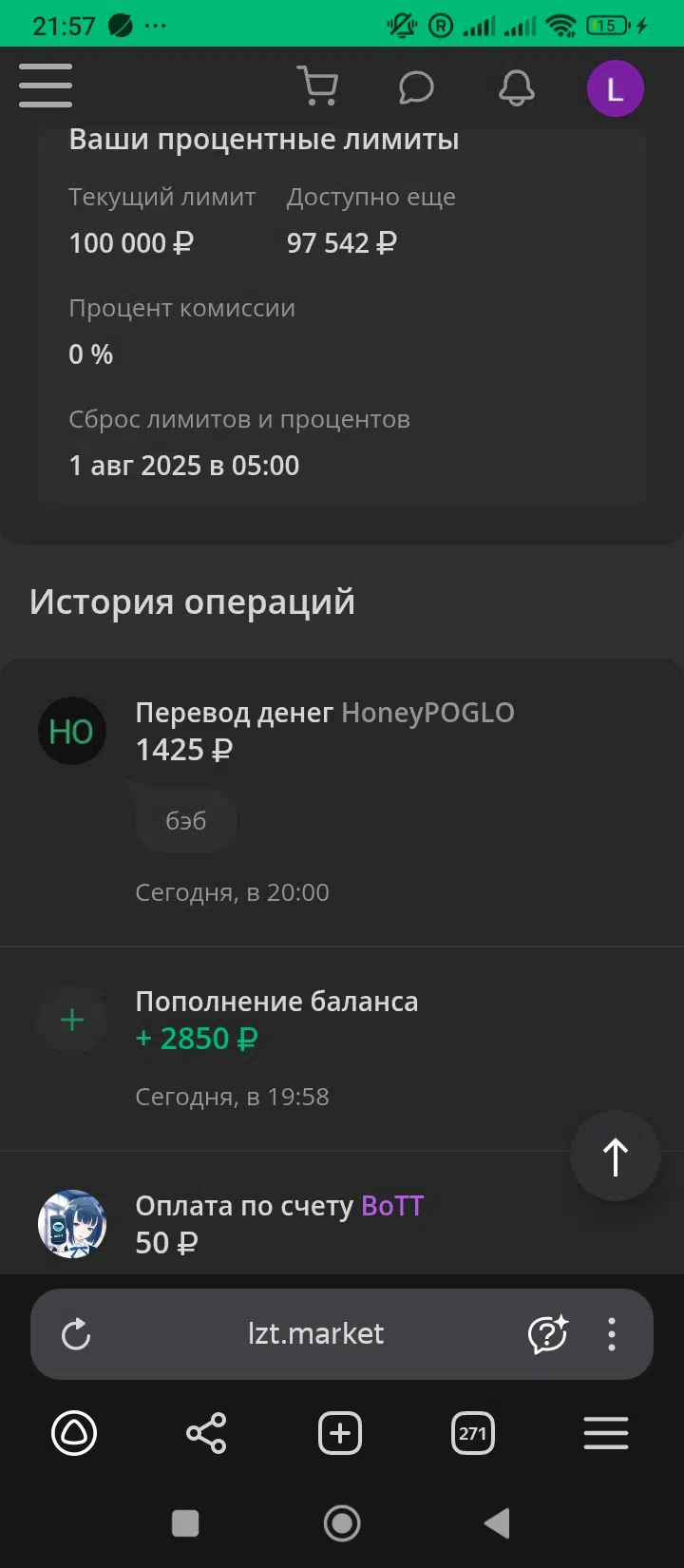Image resolution: width=684 pixels, height=1568 pixels.
Task: Go back with system back button
Action: click(497, 1523)
